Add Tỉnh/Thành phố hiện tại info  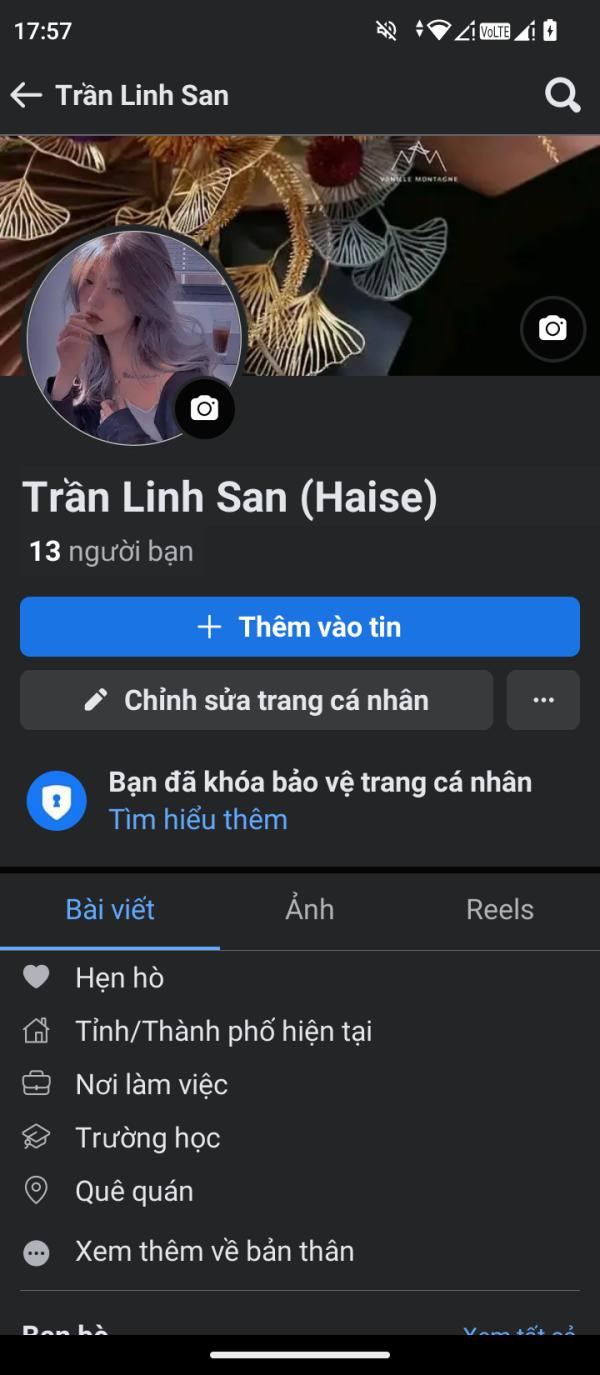click(223, 1031)
